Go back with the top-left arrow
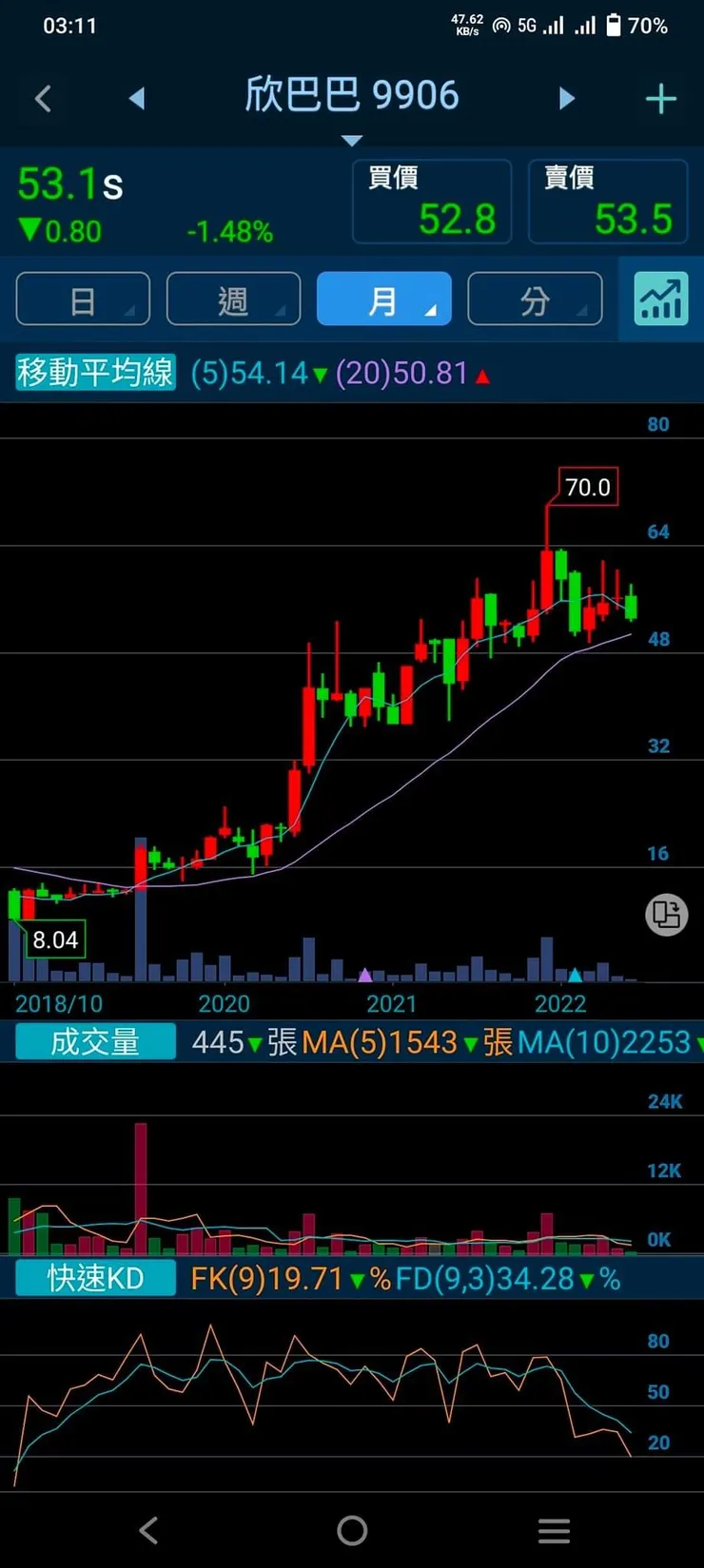This screenshot has height=1568, width=704. pyautogui.click(x=44, y=99)
